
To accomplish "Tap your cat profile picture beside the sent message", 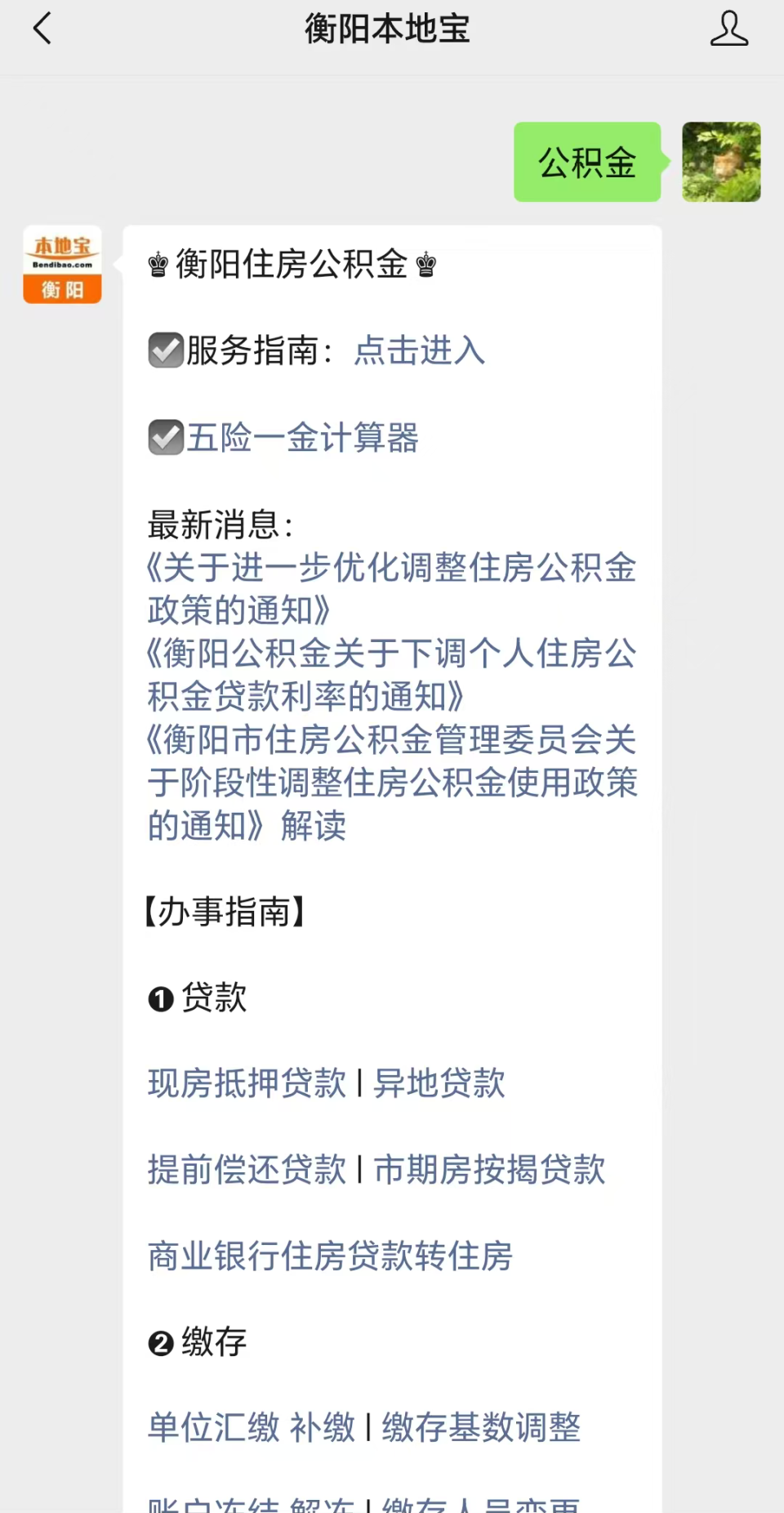I will tap(721, 161).
